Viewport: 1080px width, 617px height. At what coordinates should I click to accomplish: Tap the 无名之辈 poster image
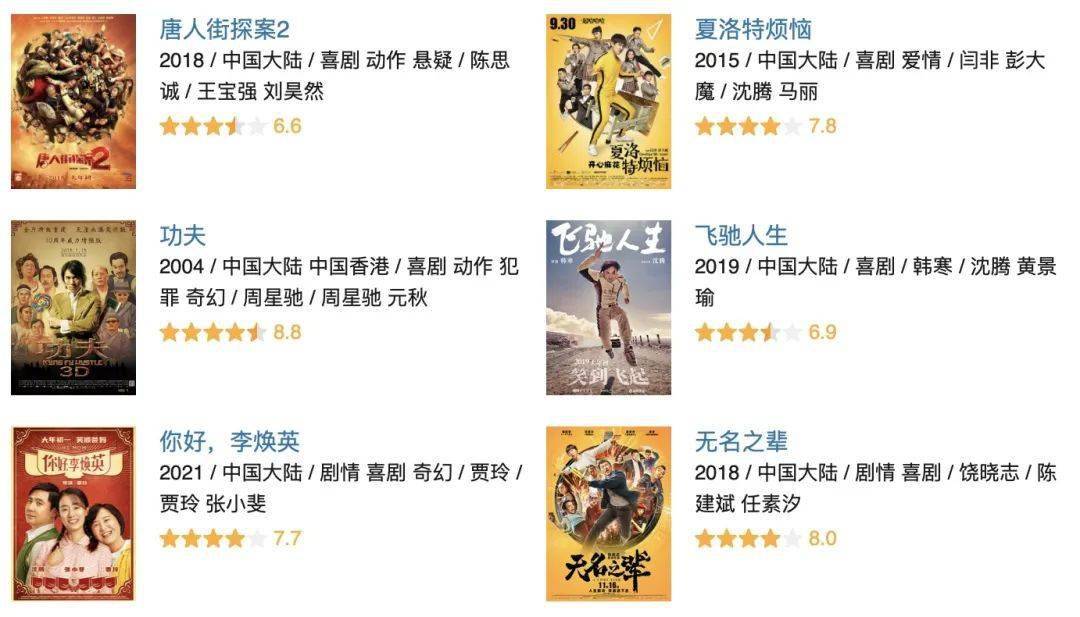click(608, 513)
